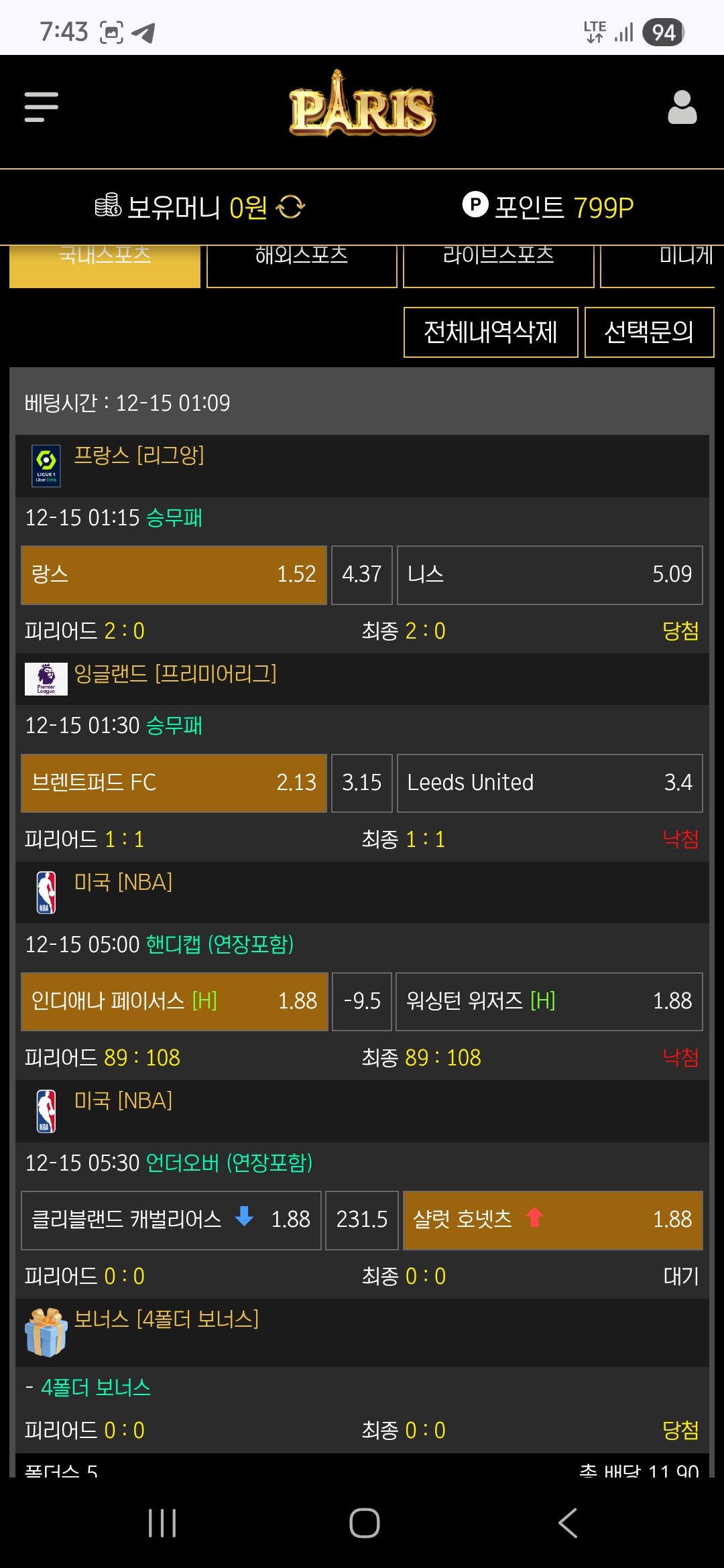Viewport: 724px width, 1568px height.
Task: Switch to the 국내스포츠 tab
Action: click(105, 265)
